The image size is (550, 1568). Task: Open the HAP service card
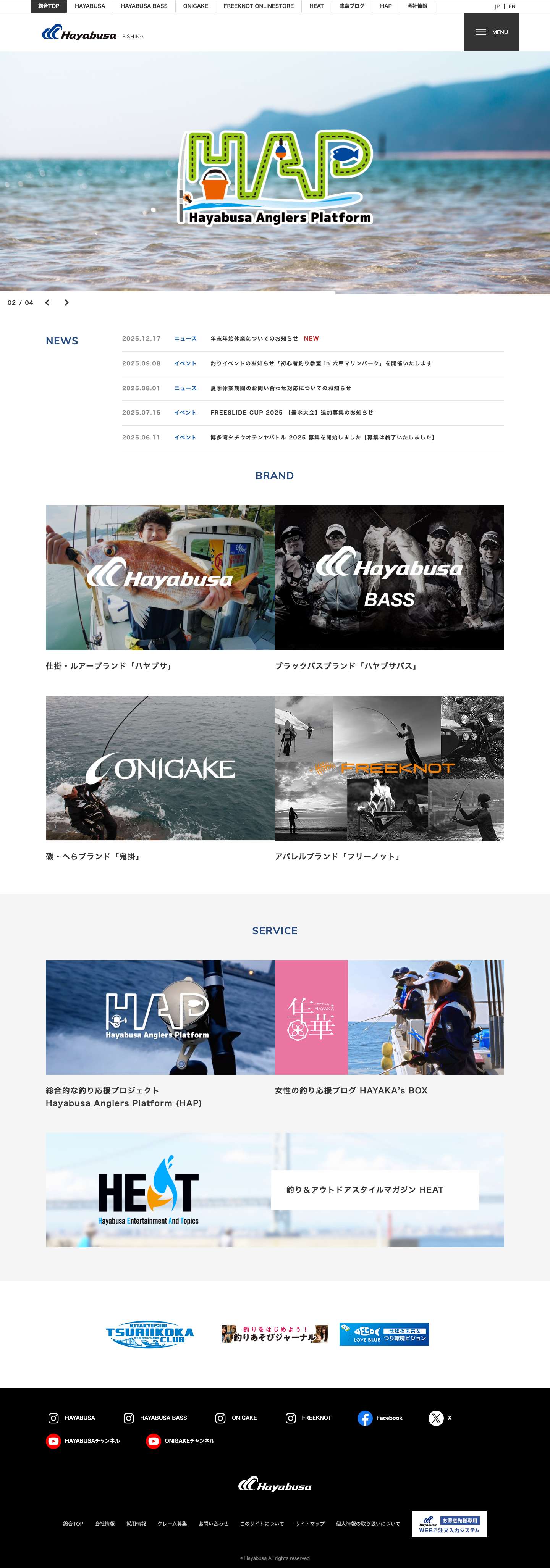(x=160, y=1017)
